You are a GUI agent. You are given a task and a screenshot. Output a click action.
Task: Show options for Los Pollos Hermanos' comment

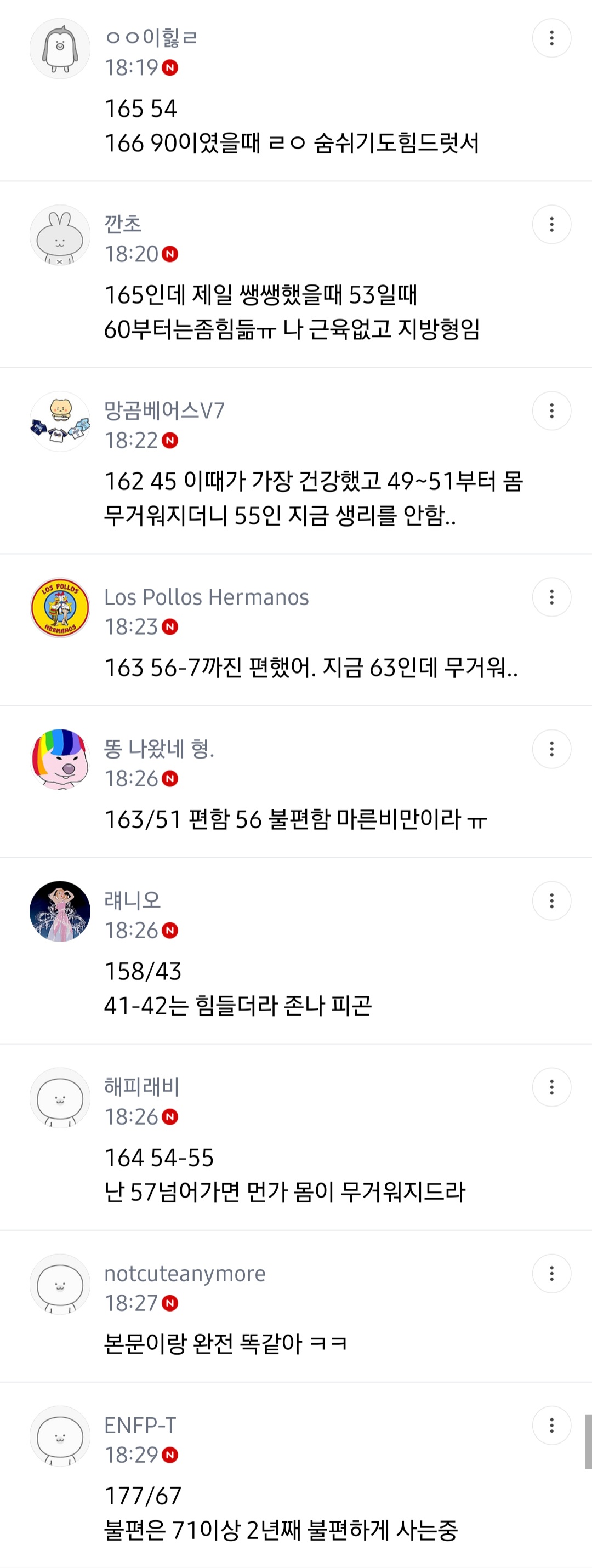551,597
